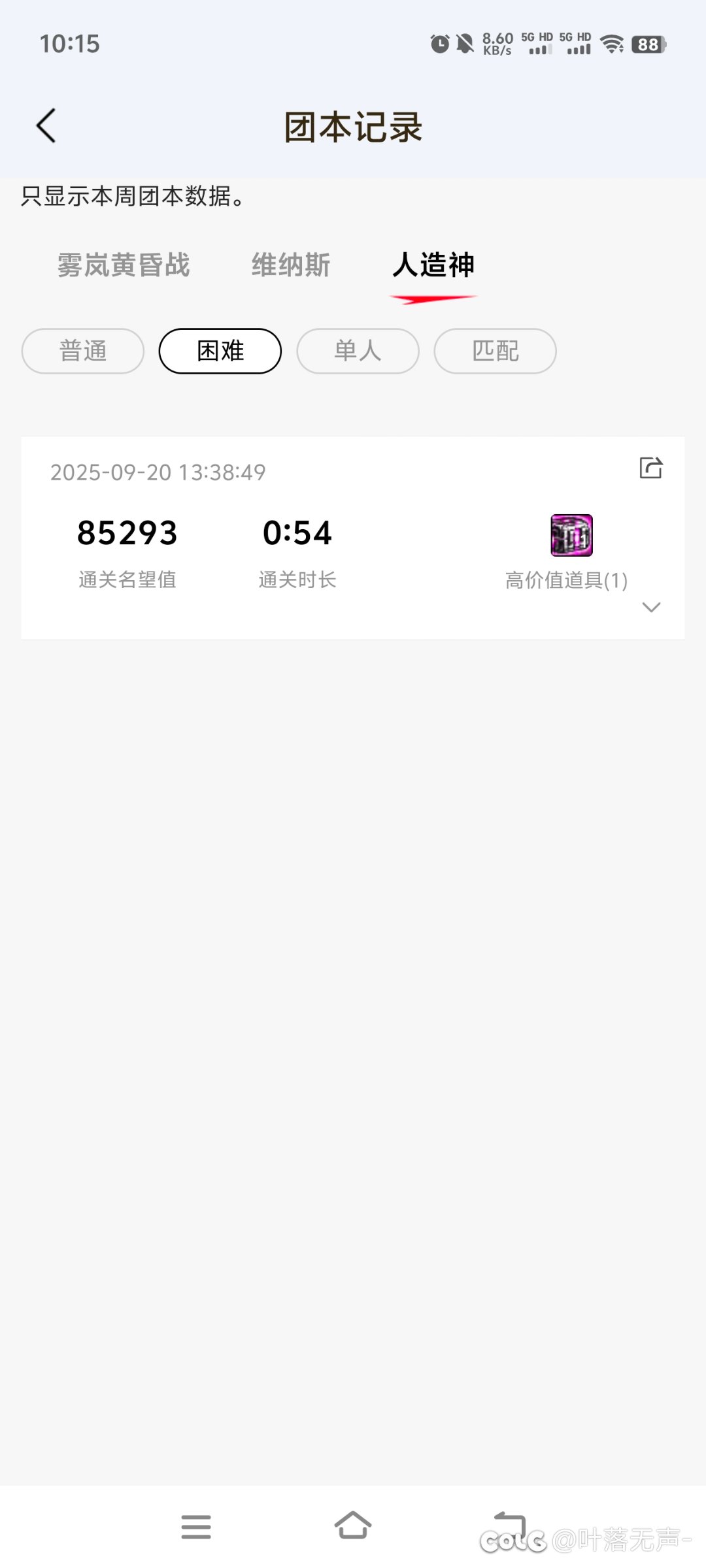Switch to the 雾岚黄昏战 tab
The width and height of the screenshot is (706, 1568).
pyautogui.click(x=124, y=265)
